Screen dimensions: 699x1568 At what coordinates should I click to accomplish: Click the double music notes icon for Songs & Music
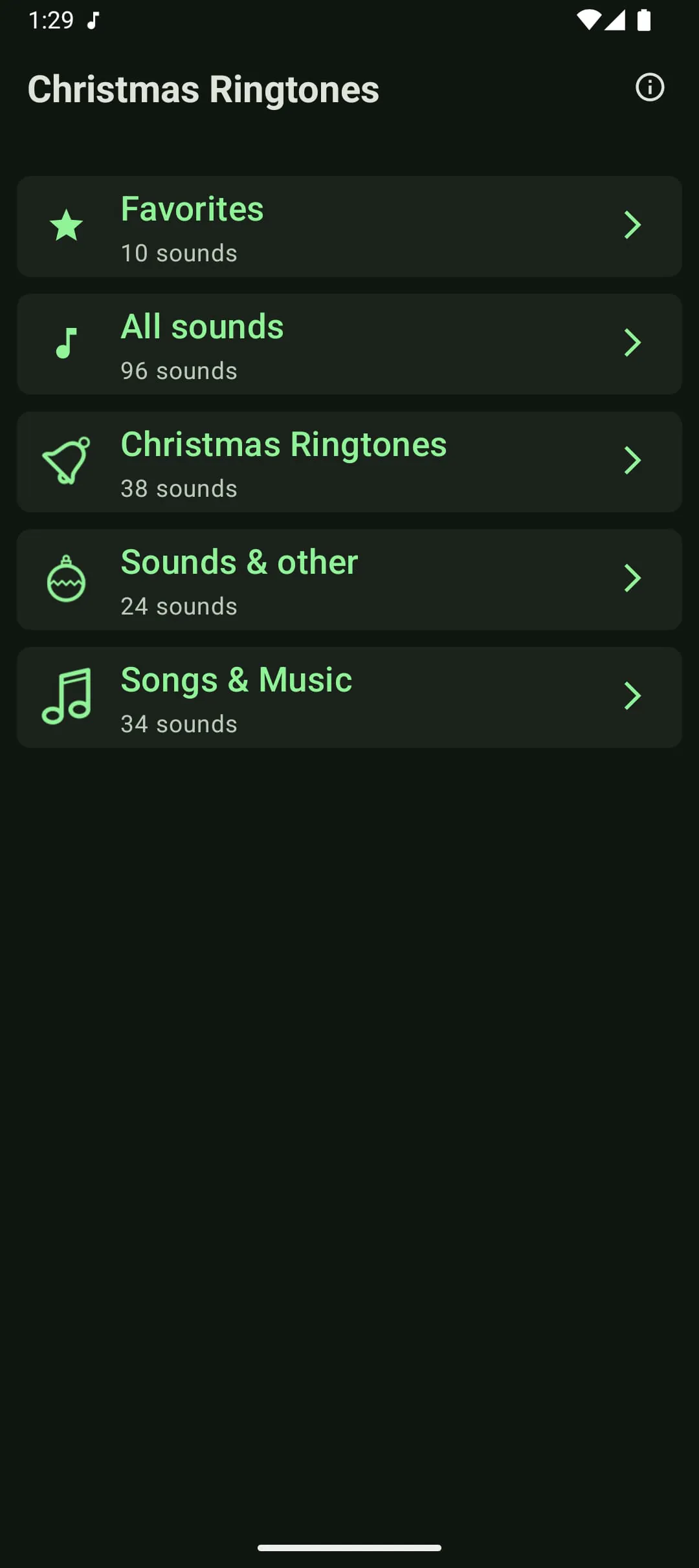click(x=67, y=697)
